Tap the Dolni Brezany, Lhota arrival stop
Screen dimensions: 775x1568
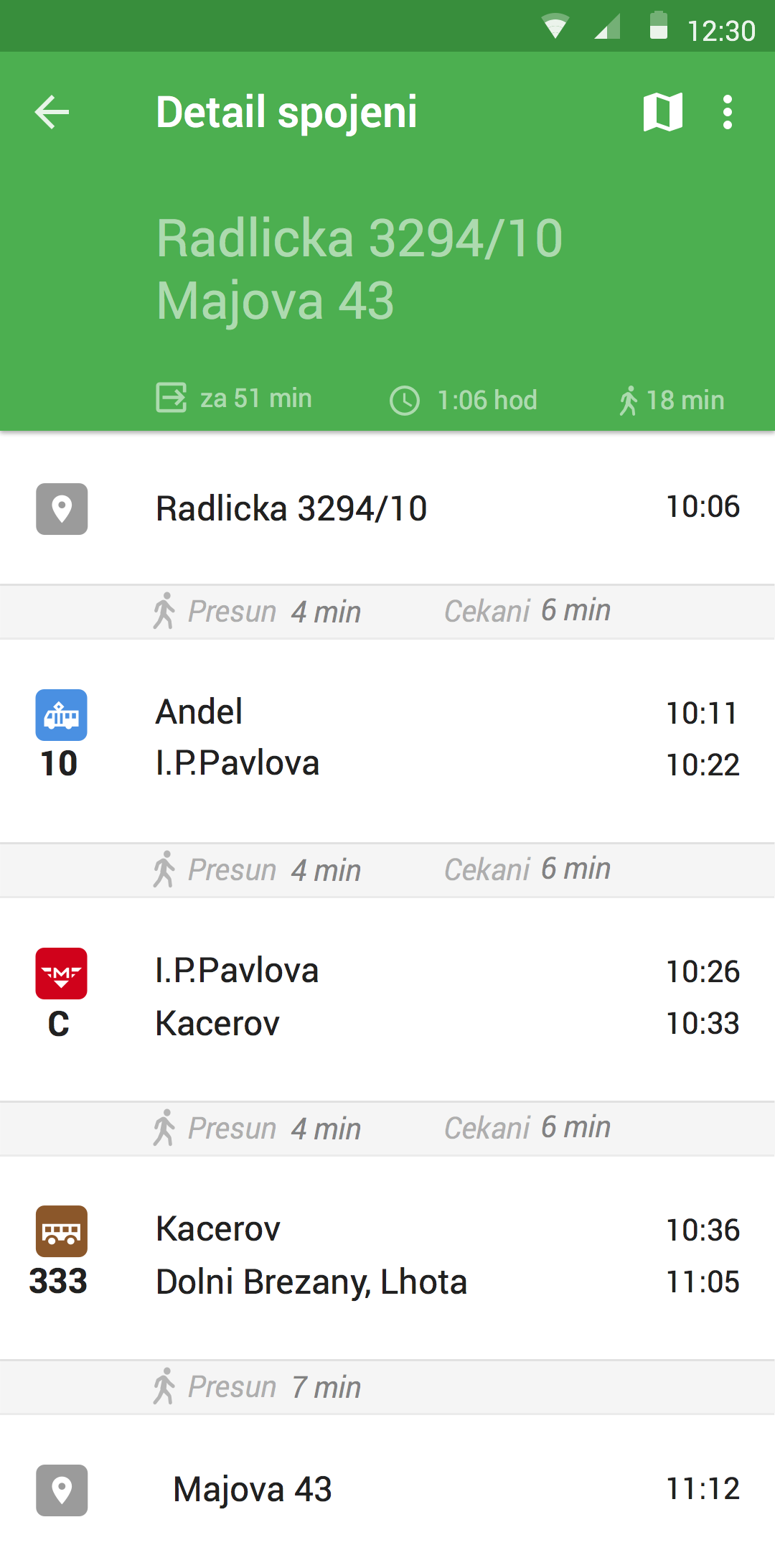pyautogui.click(x=311, y=1282)
